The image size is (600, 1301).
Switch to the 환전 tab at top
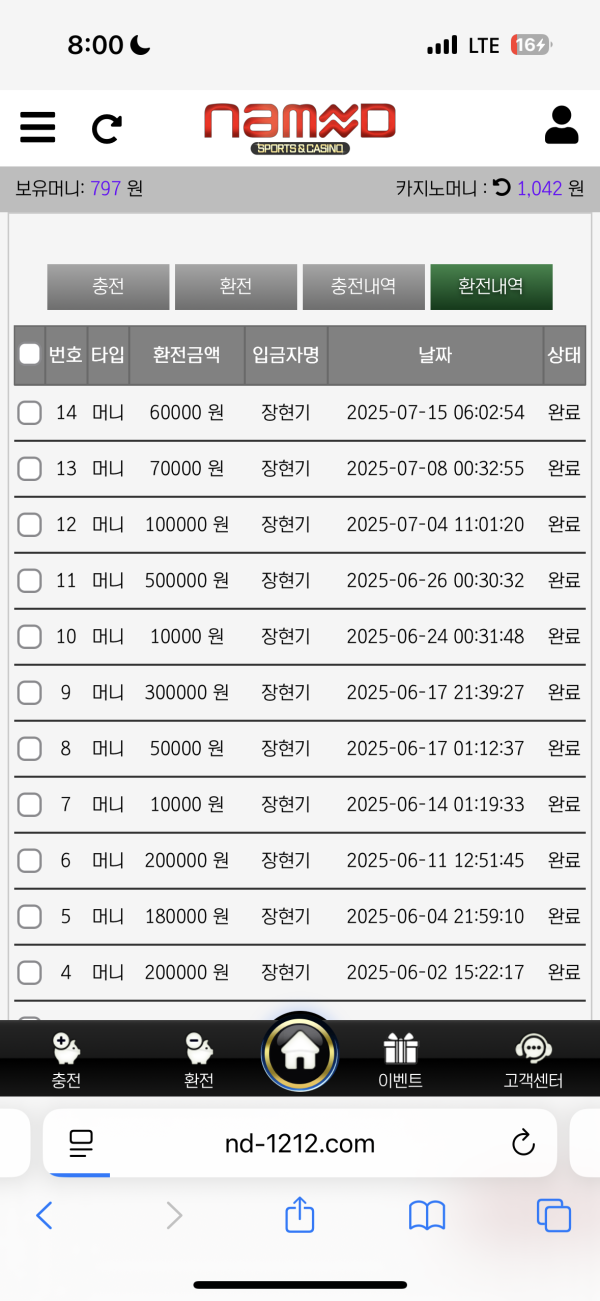point(236,286)
